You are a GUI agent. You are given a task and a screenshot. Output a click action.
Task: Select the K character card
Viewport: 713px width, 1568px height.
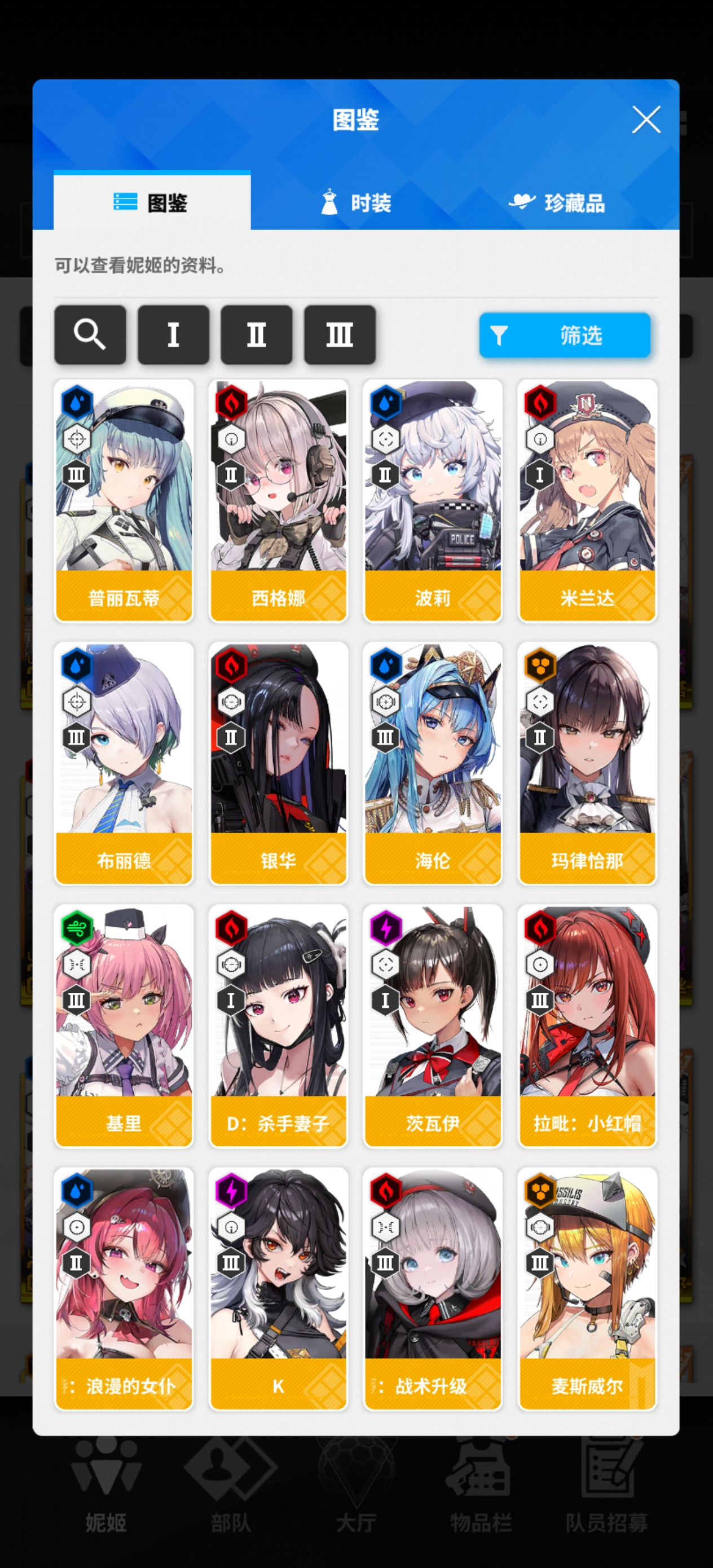pyautogui.click(x=278, y=1288)
